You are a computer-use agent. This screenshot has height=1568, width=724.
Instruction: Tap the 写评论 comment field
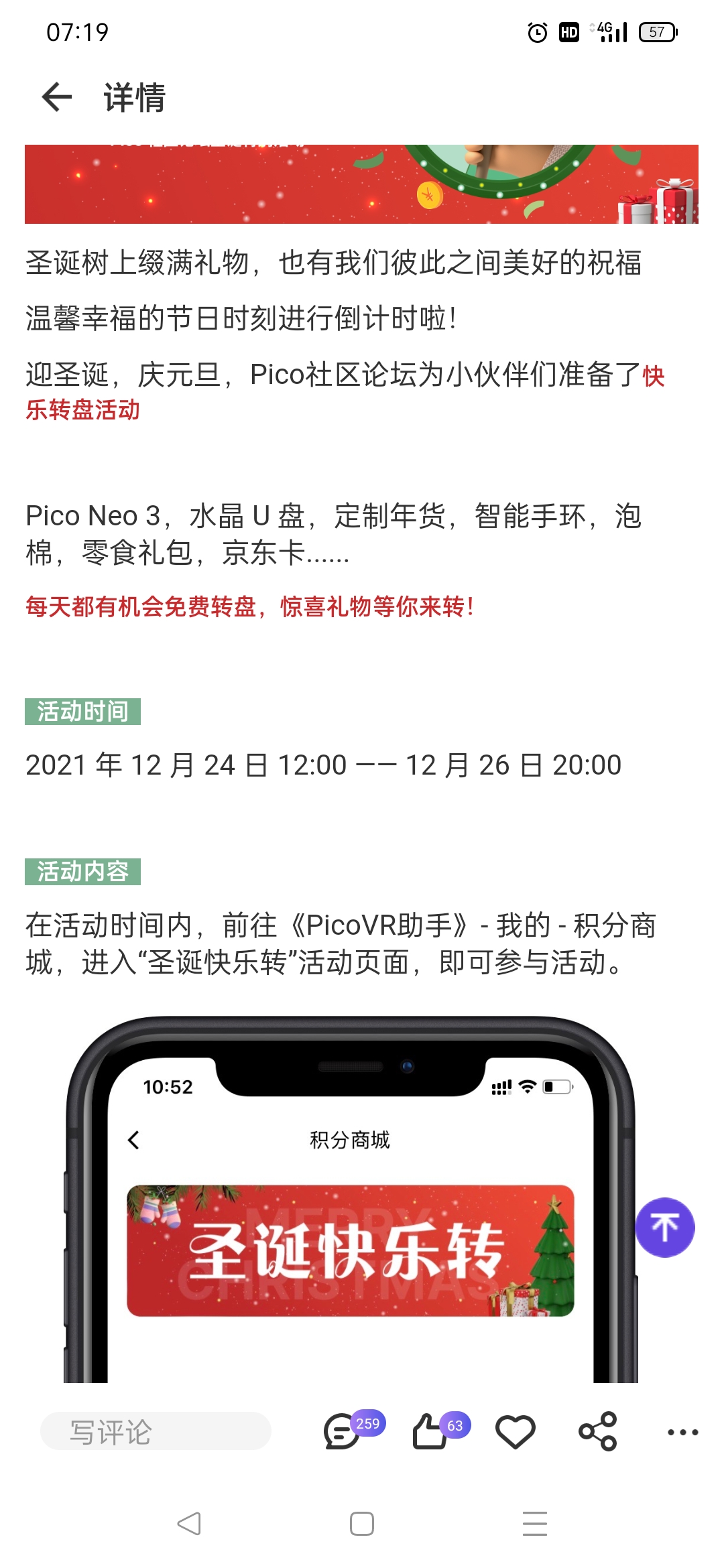156,1432
